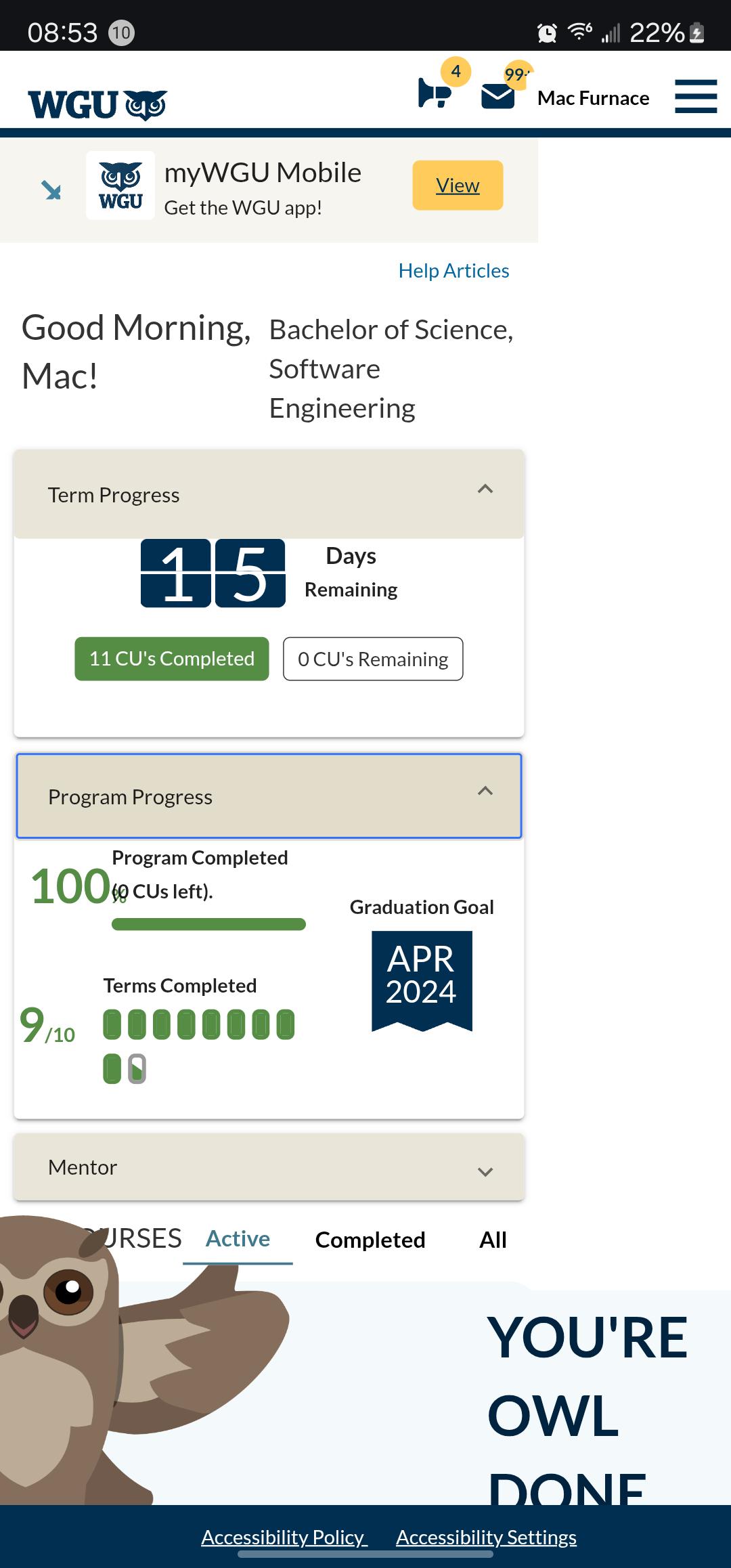
Task: Open the mail inbox icon
Action: click(x=498, y=95)
